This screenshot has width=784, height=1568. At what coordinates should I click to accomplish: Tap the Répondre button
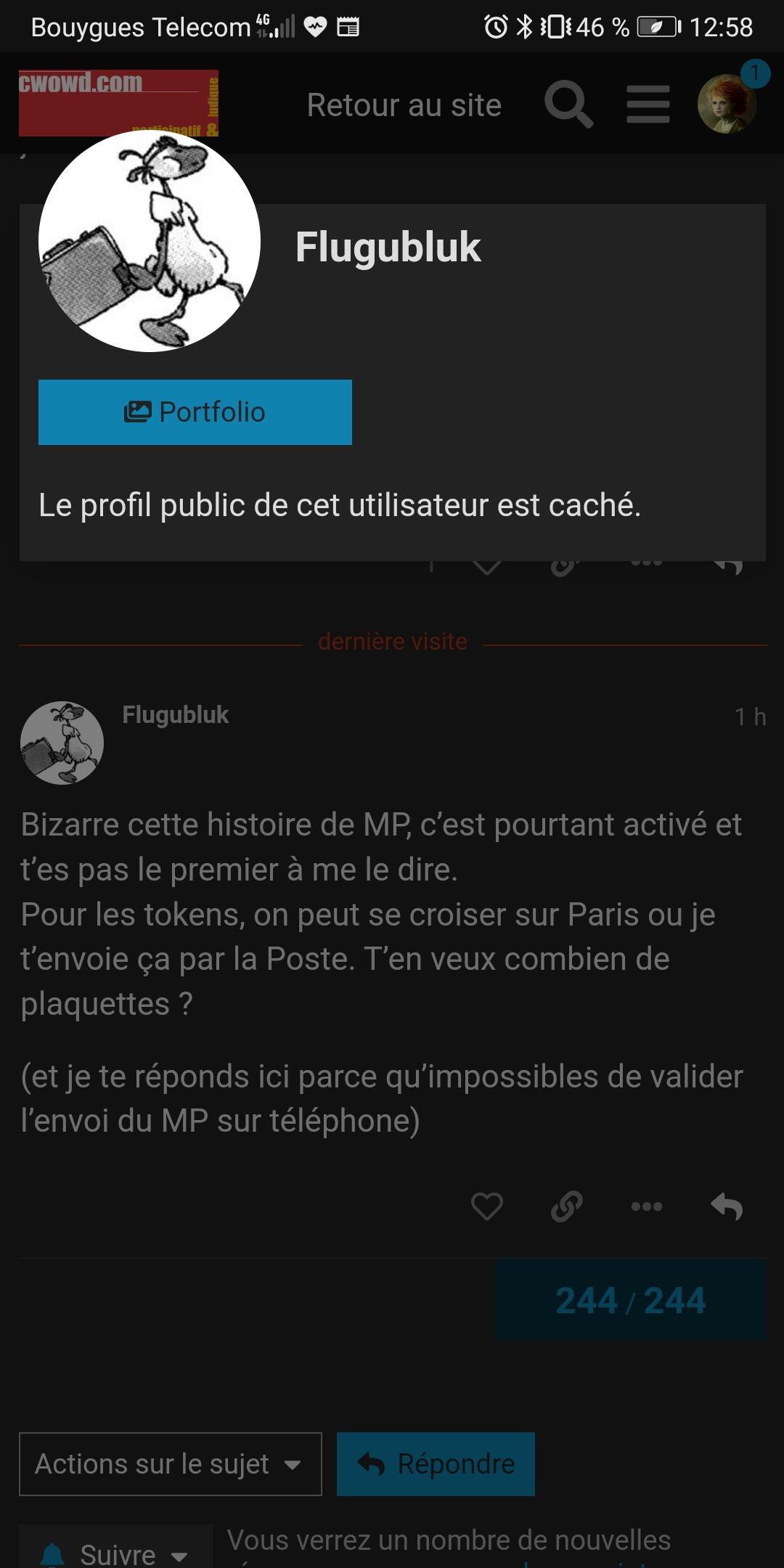click(436, 1463)
